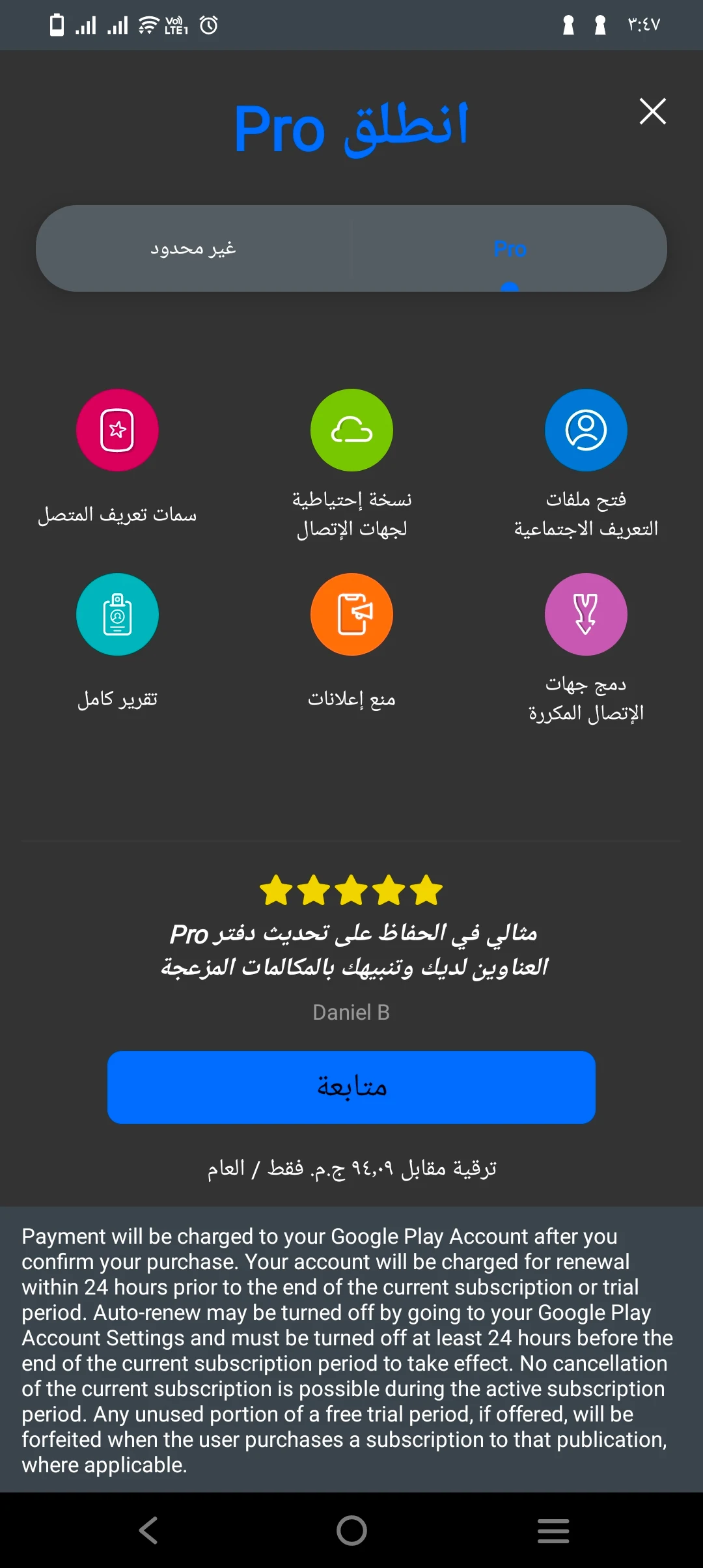Close the Pro upgrade screen
Image resolution: width=703 pixels, height=1568 pixels.
coord(652,111)
